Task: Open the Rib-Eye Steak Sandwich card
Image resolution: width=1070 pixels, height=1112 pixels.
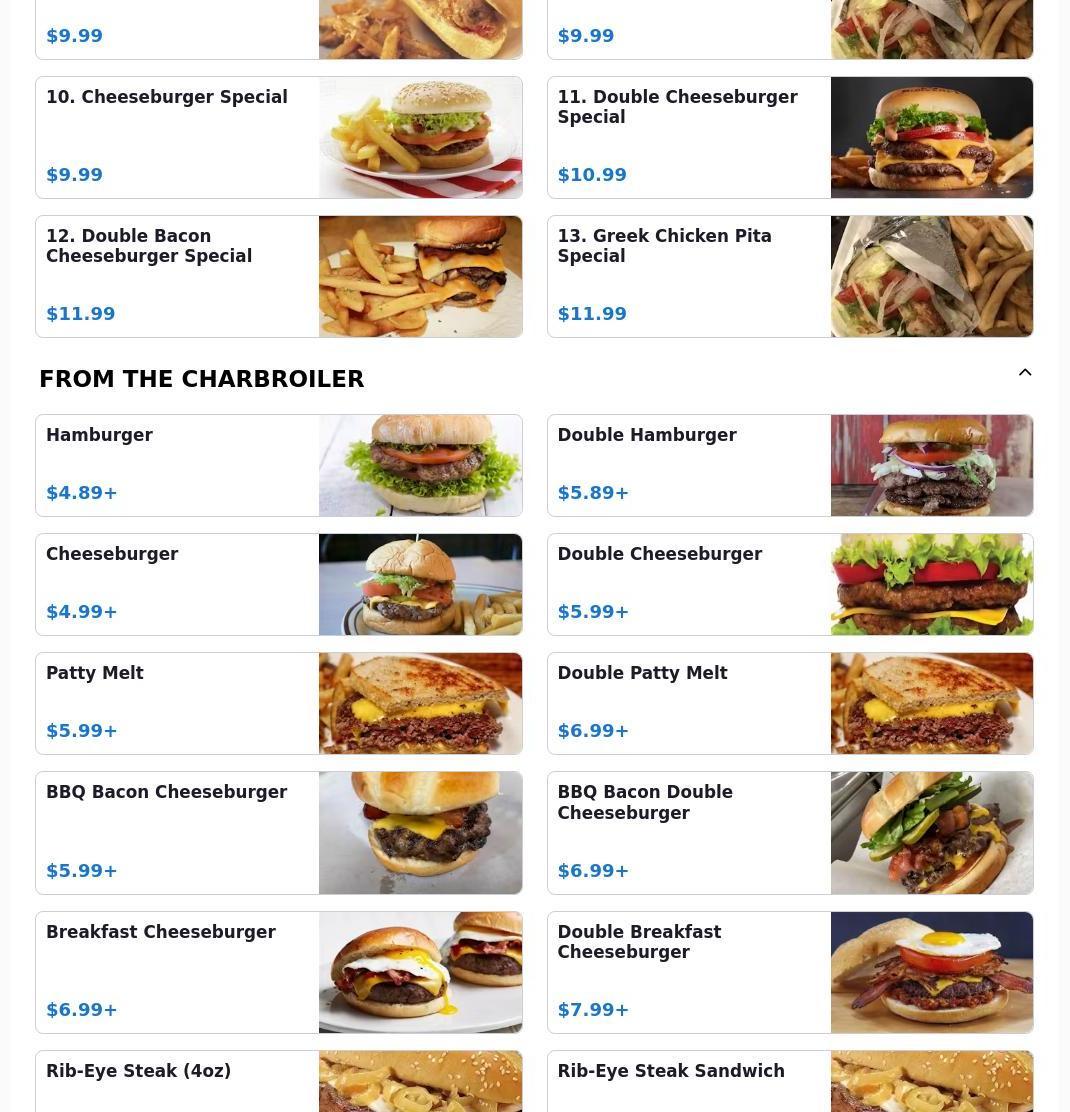Action: tap(789, 1082)
